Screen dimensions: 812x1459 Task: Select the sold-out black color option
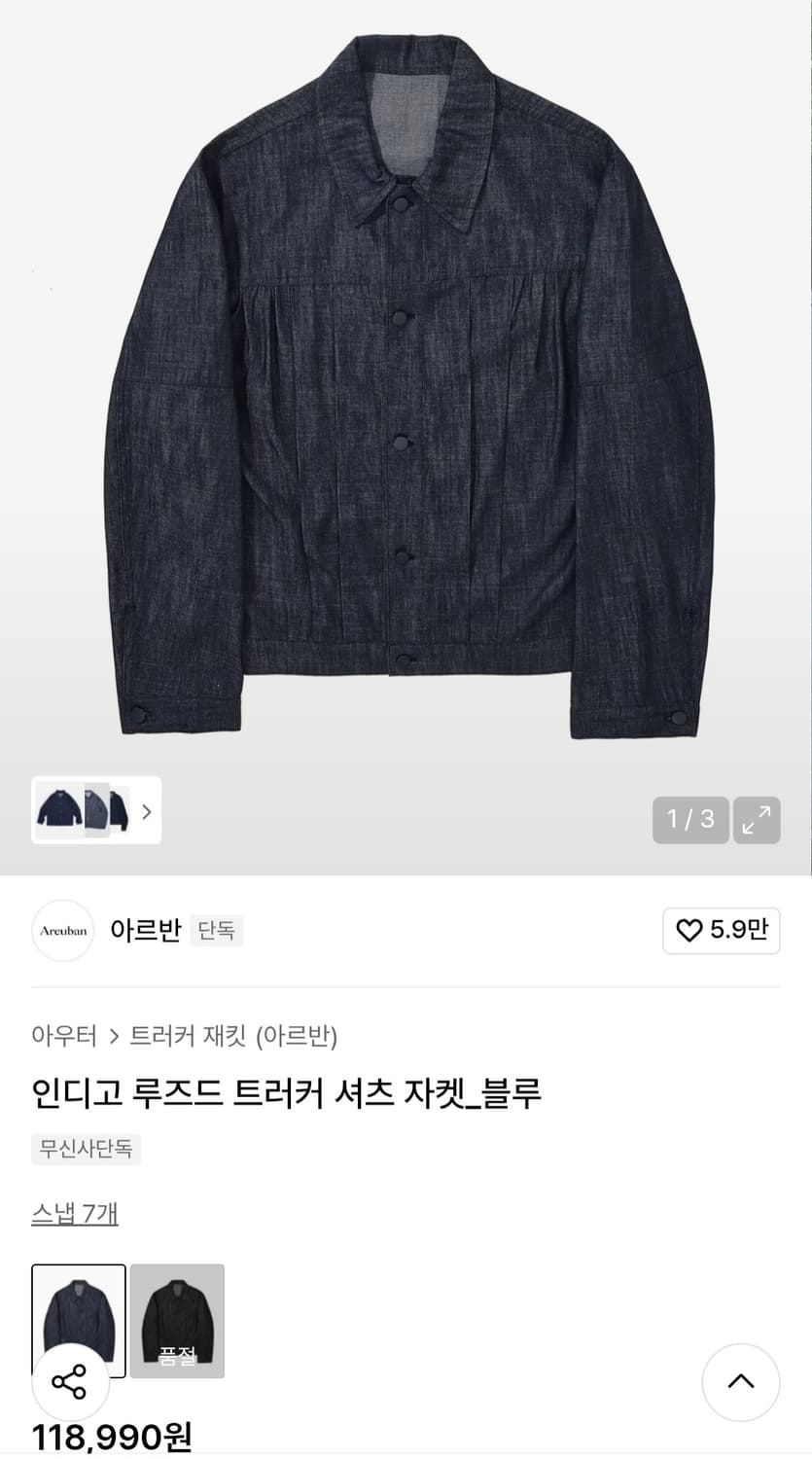tap(177, 1320)
